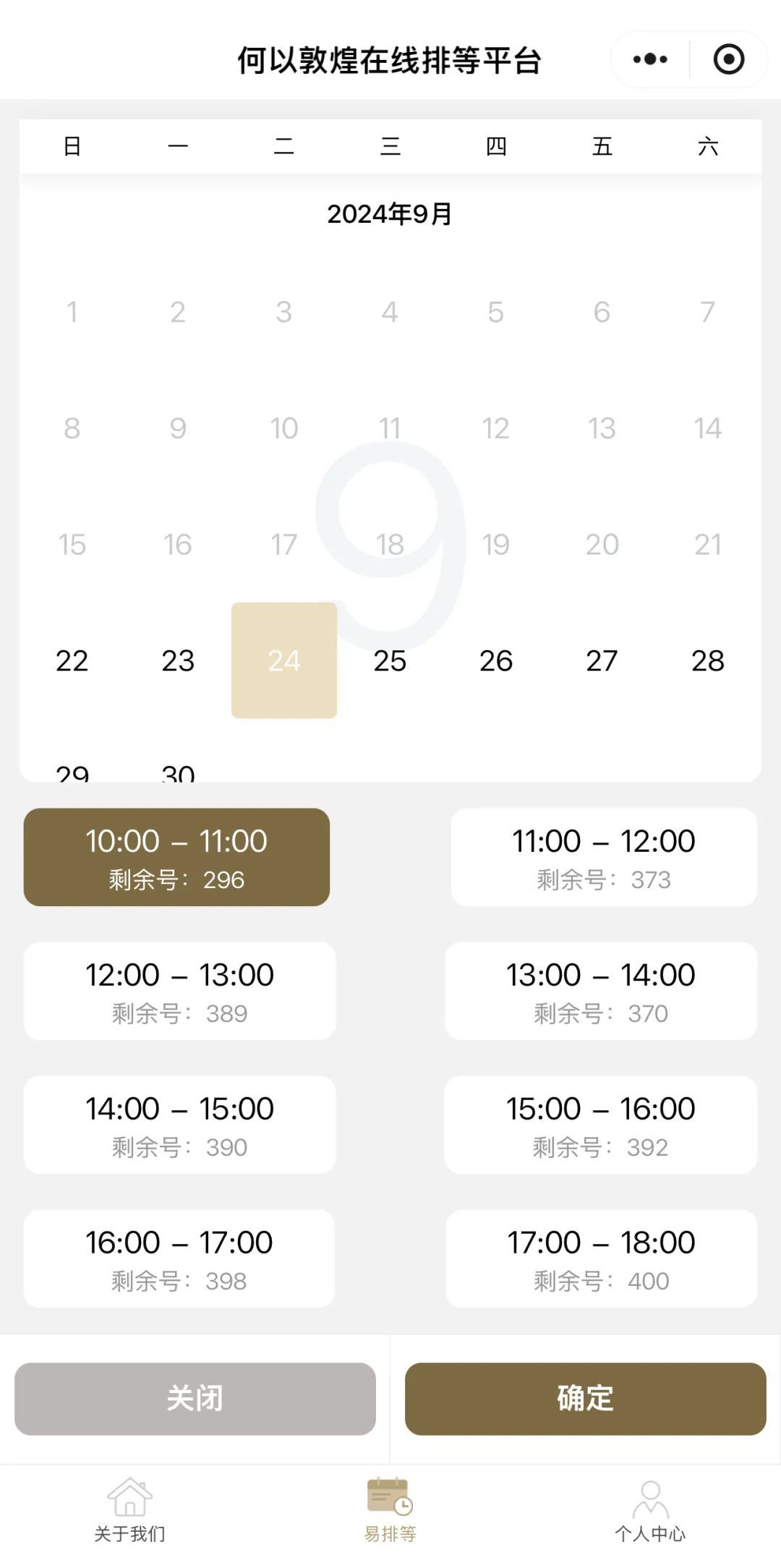Tap the highlighted date 24
This screenshot has height=1568, width=781.
pos(284,660)
